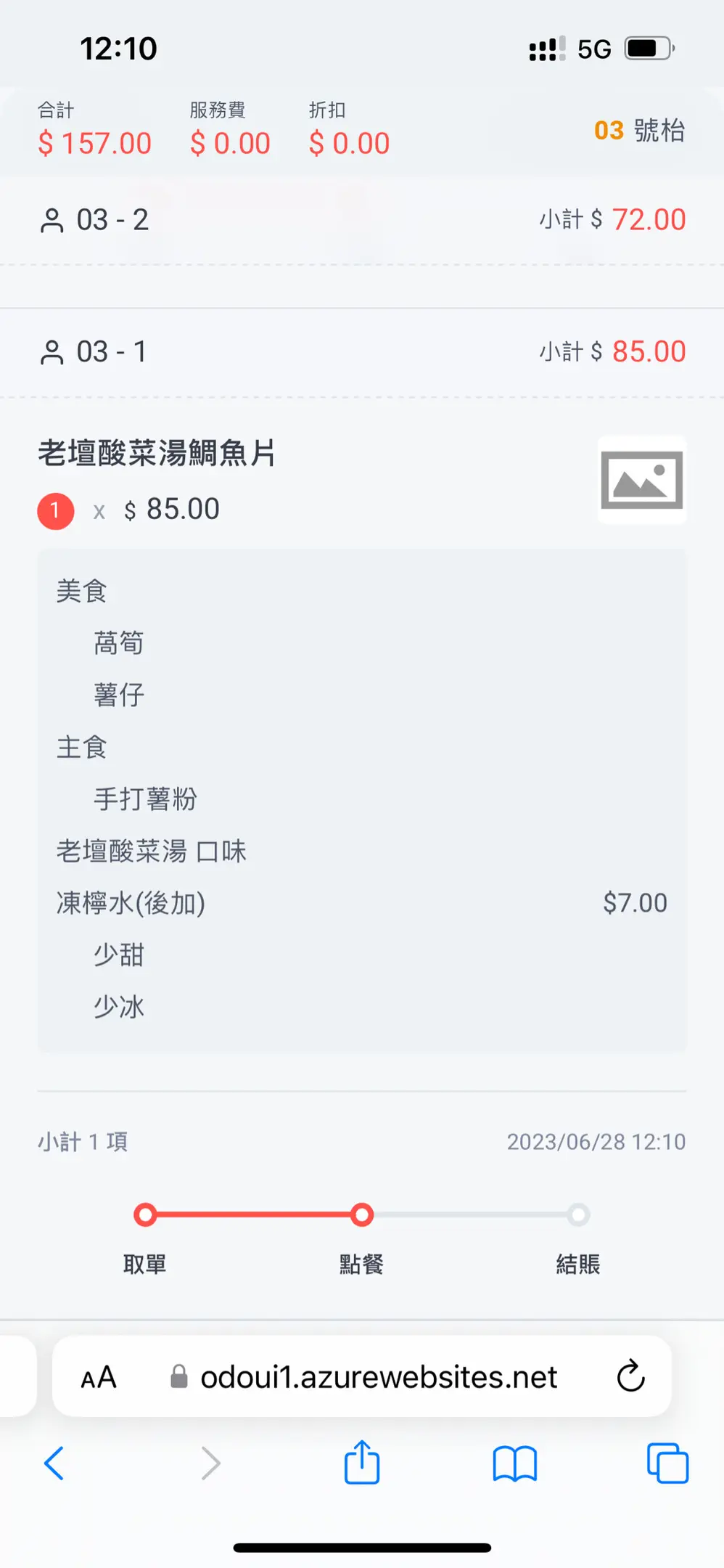The height and width of the screenshot is (1568, 724).
Task: Collapse the 03 - 1 order row
Action: [362, 352]
